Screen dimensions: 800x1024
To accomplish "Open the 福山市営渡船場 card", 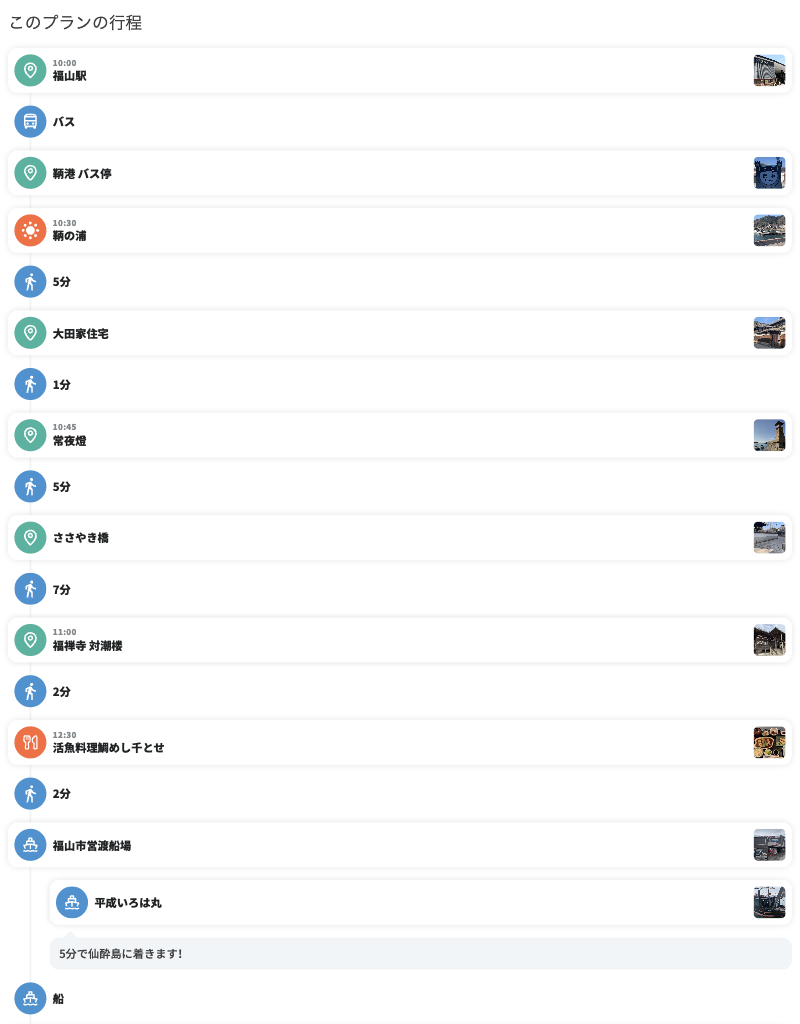I will coord(400,845).
